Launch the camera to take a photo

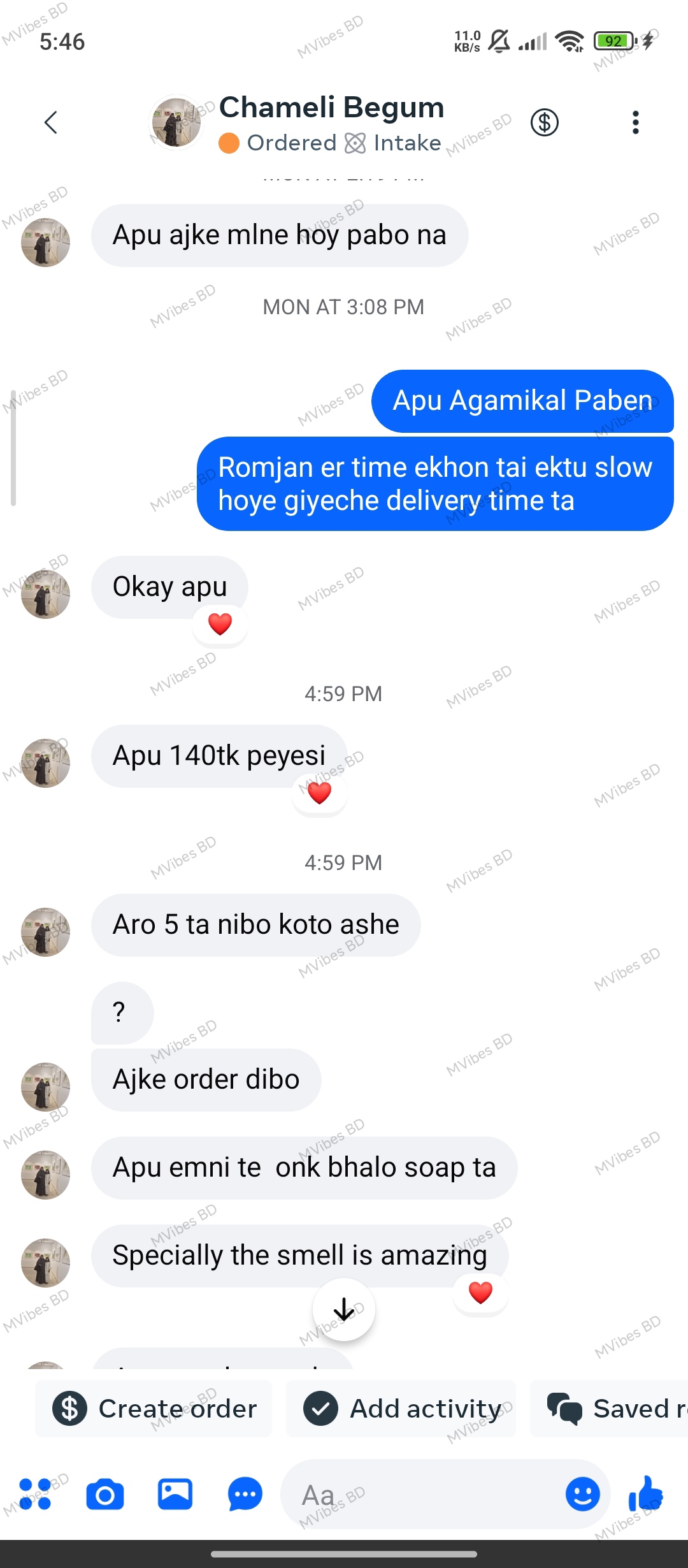105,1494
